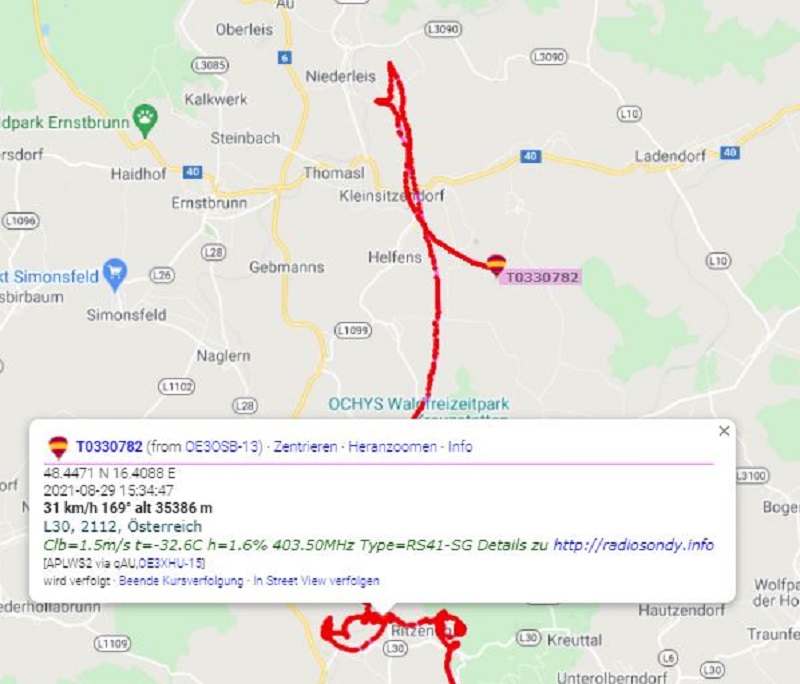Screen dimensions: 800x684
Task: Open the T0330782 callsign link in popup
Action: [109, 447]
